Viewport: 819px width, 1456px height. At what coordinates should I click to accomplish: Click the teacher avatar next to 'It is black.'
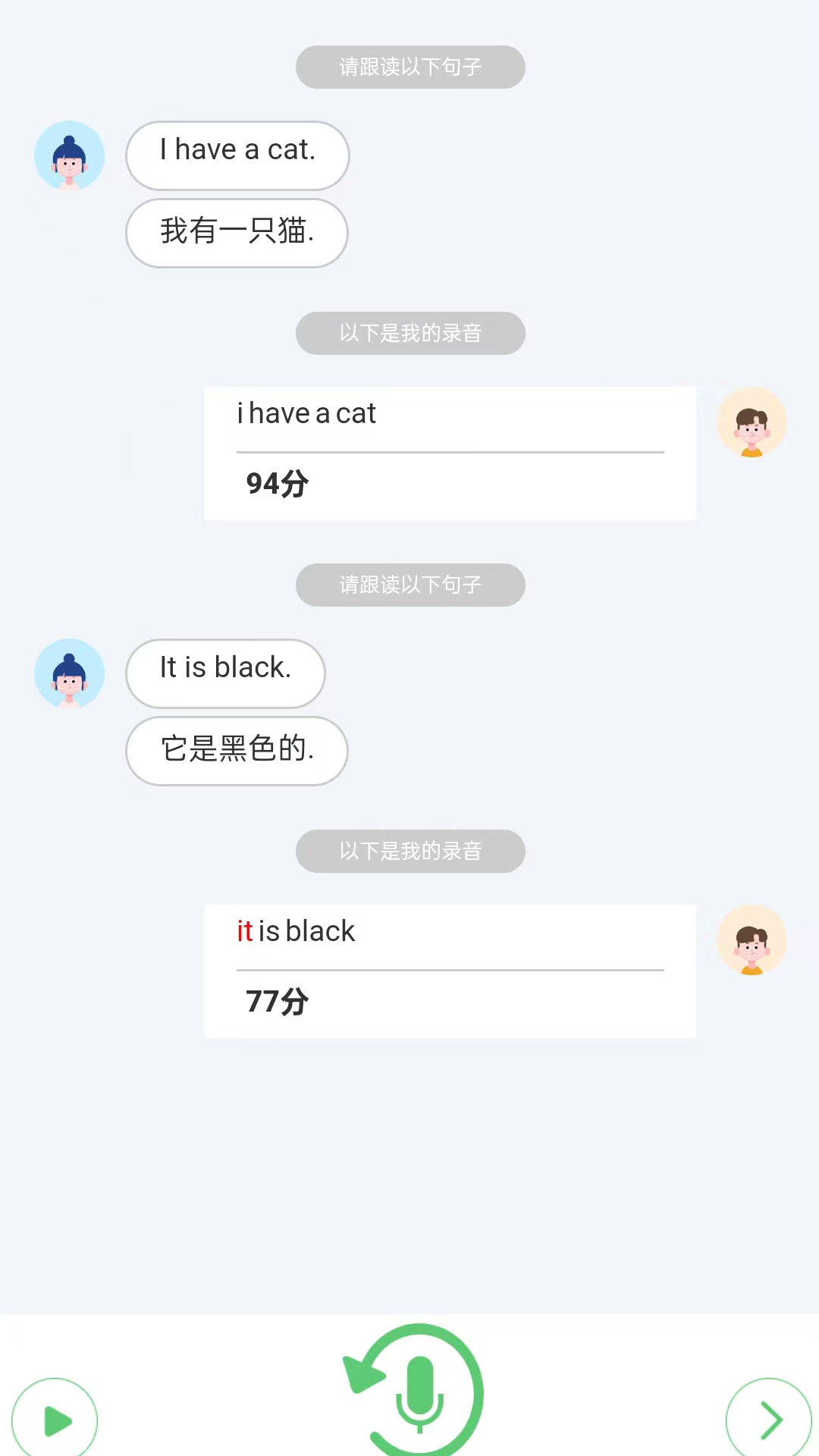[69, 674]
